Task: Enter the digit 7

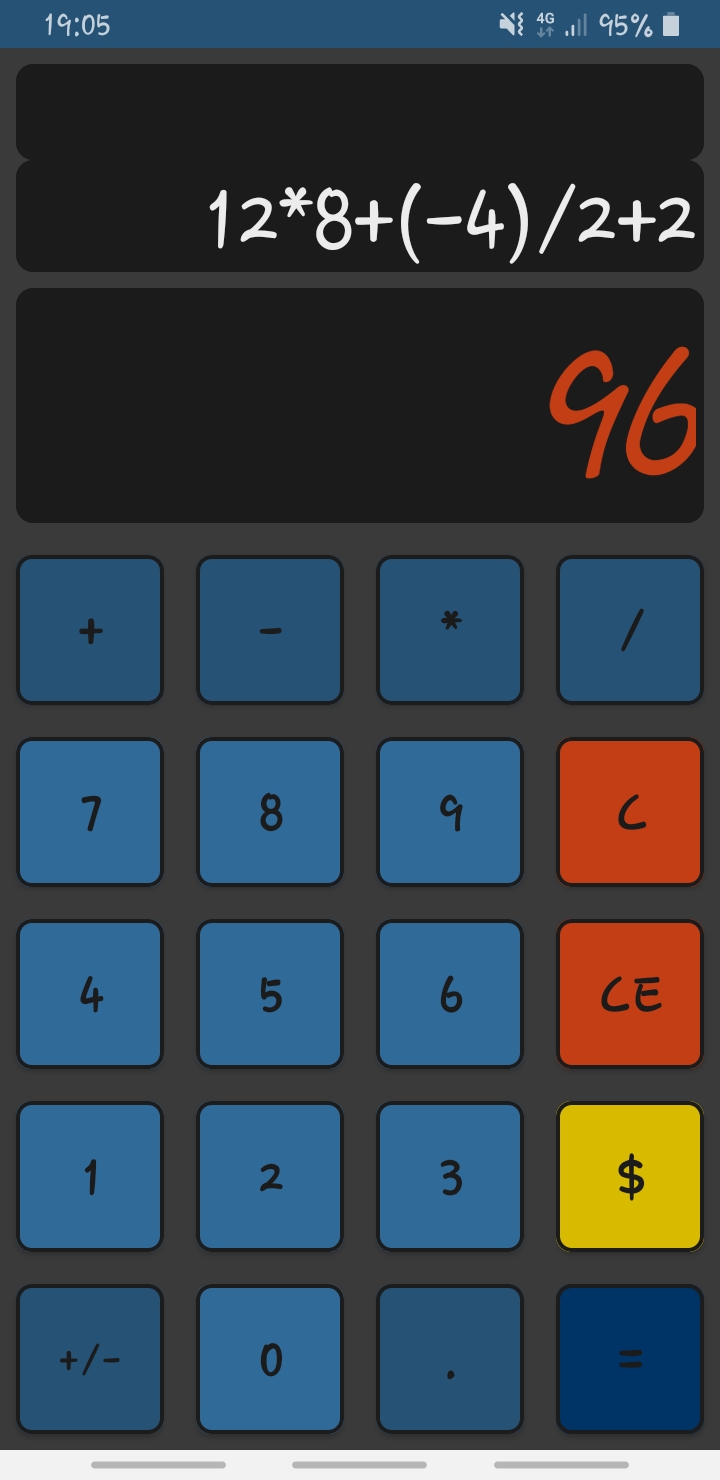Action: coord(90,812)
